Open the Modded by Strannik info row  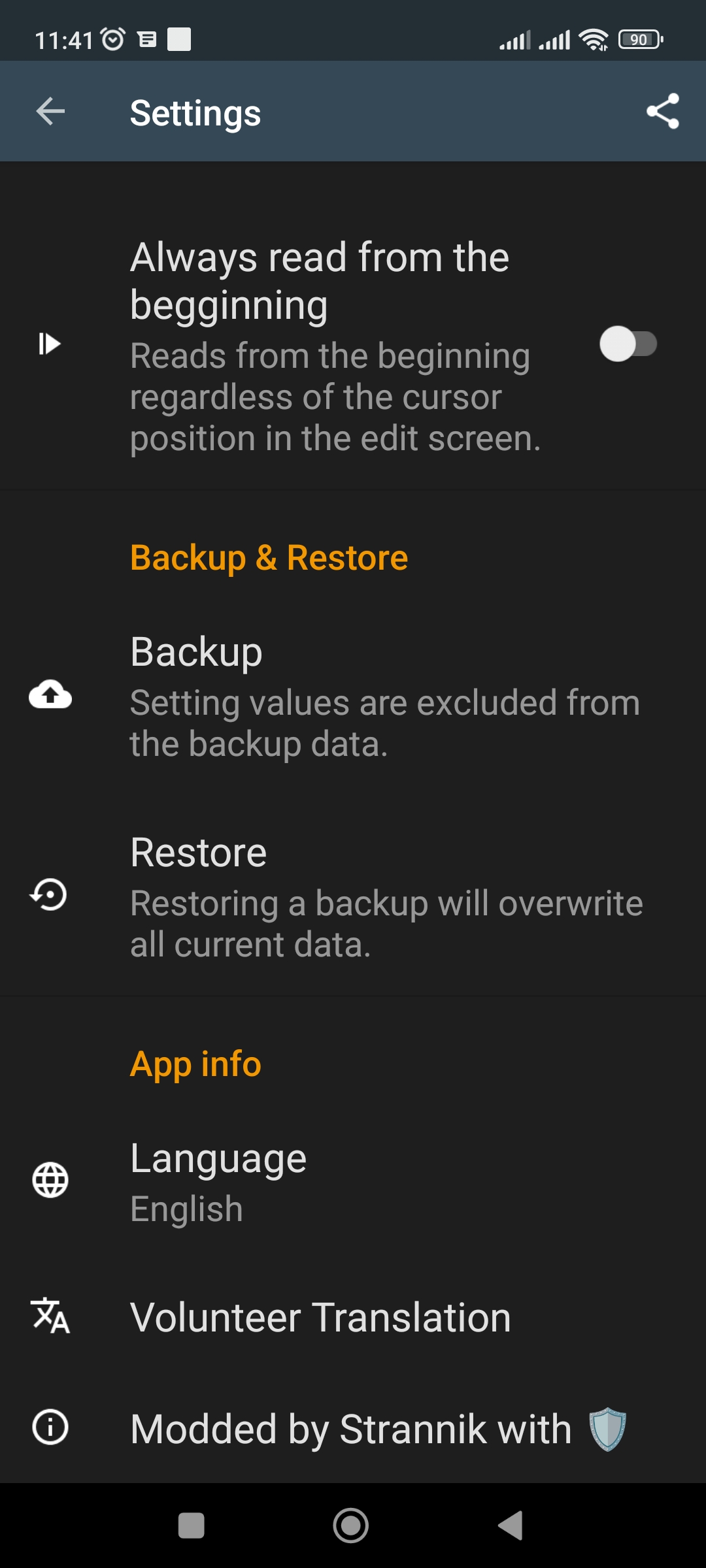tap(353, 1428)
